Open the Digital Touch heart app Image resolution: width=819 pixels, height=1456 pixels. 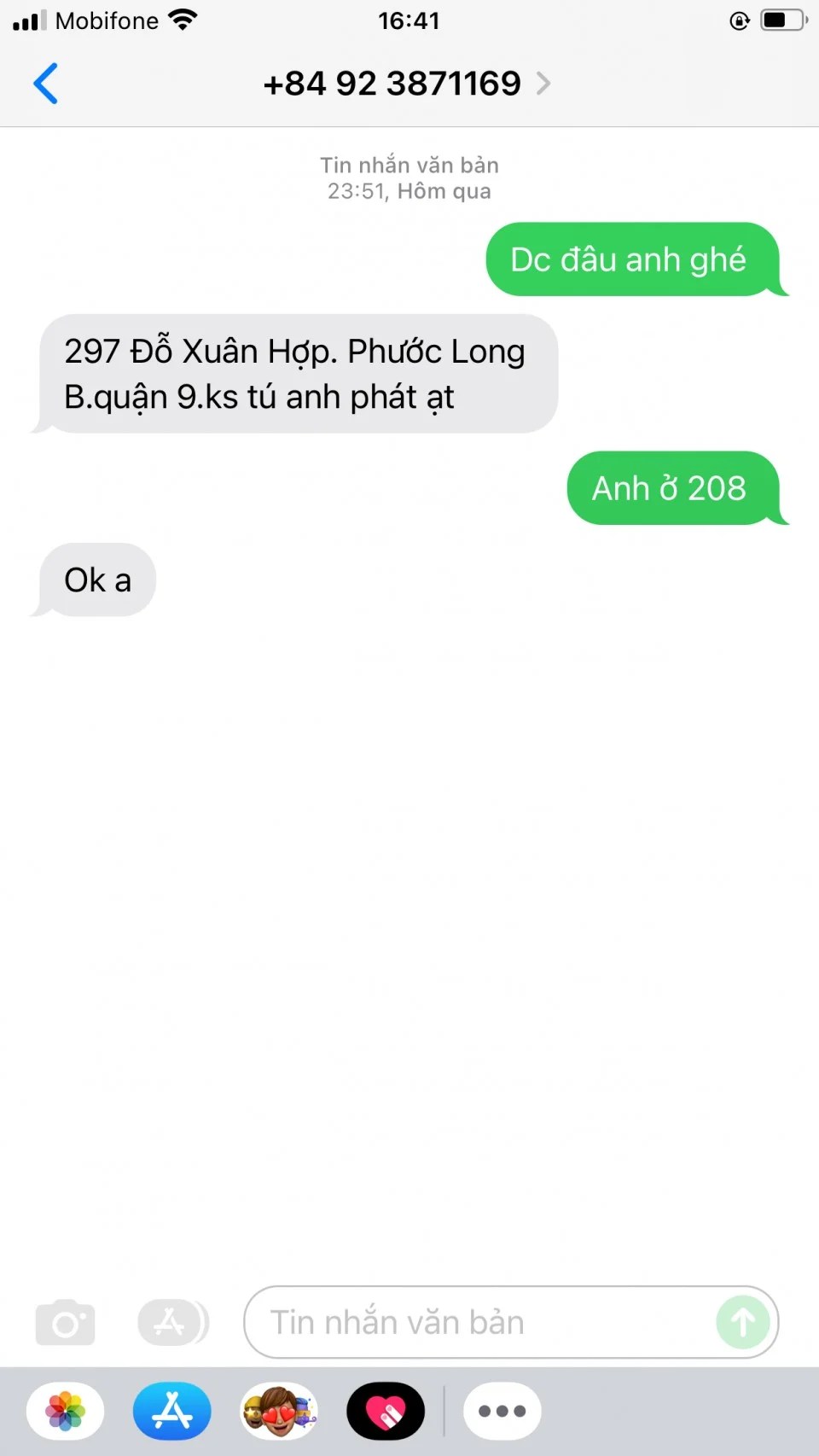386,1411
